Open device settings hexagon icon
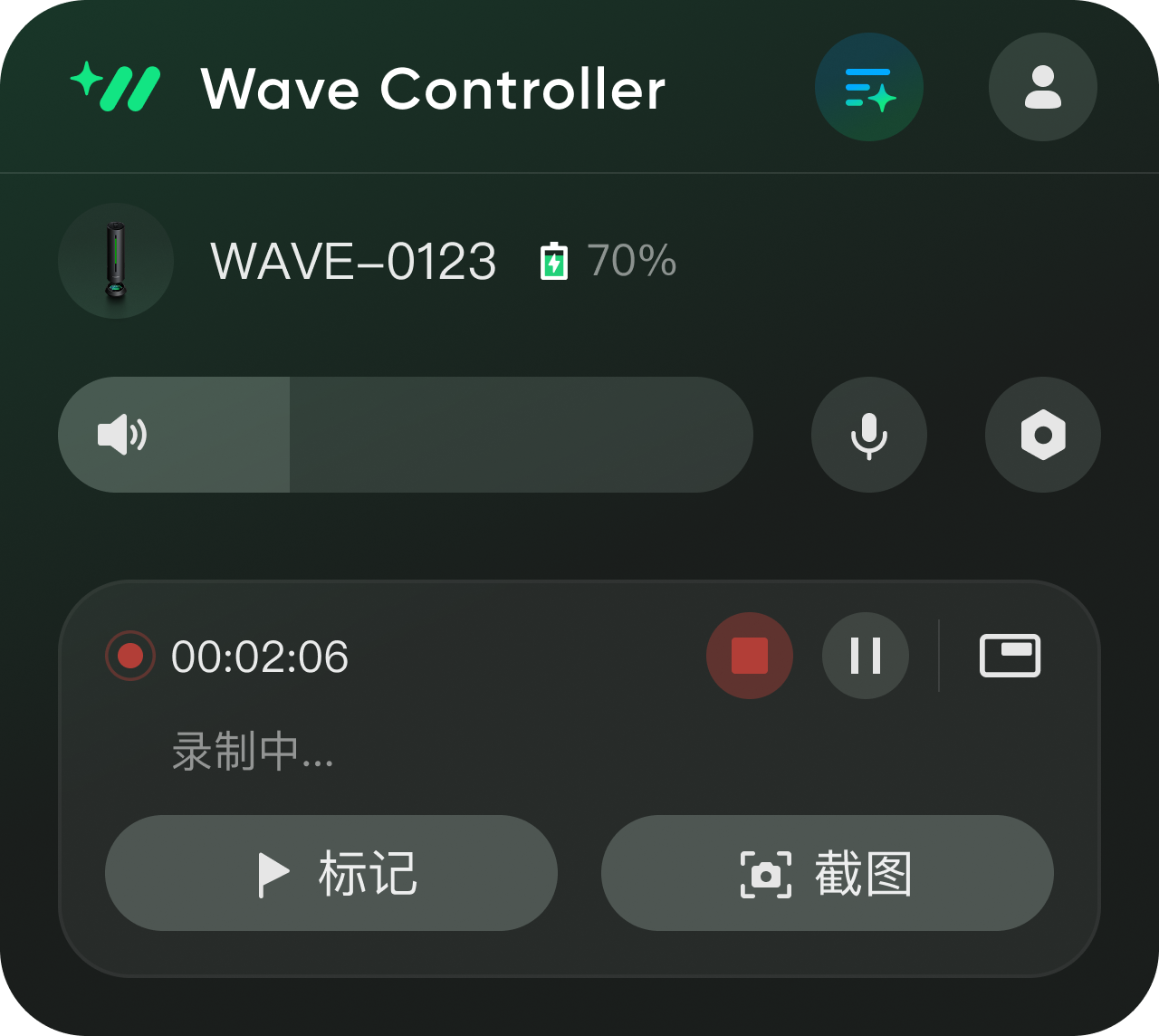Image resolution: width=1159 pixels, height=1036 pixels. tap(1043, 435)
